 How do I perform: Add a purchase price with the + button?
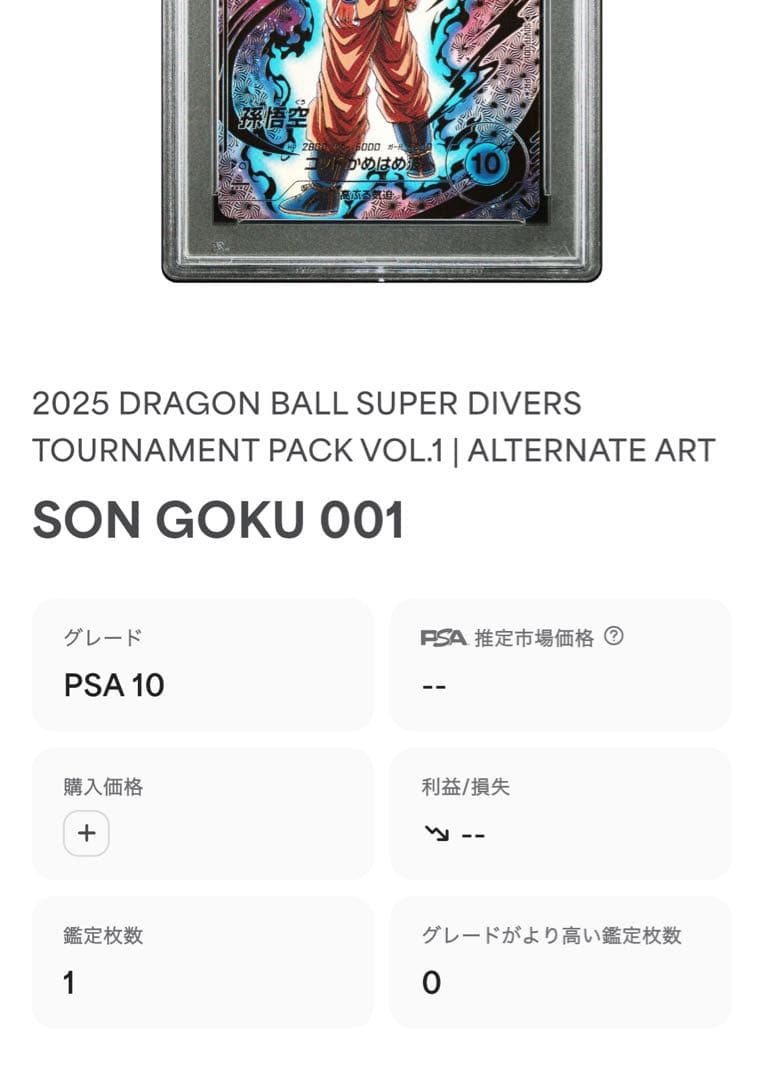[x=86, y=832]
